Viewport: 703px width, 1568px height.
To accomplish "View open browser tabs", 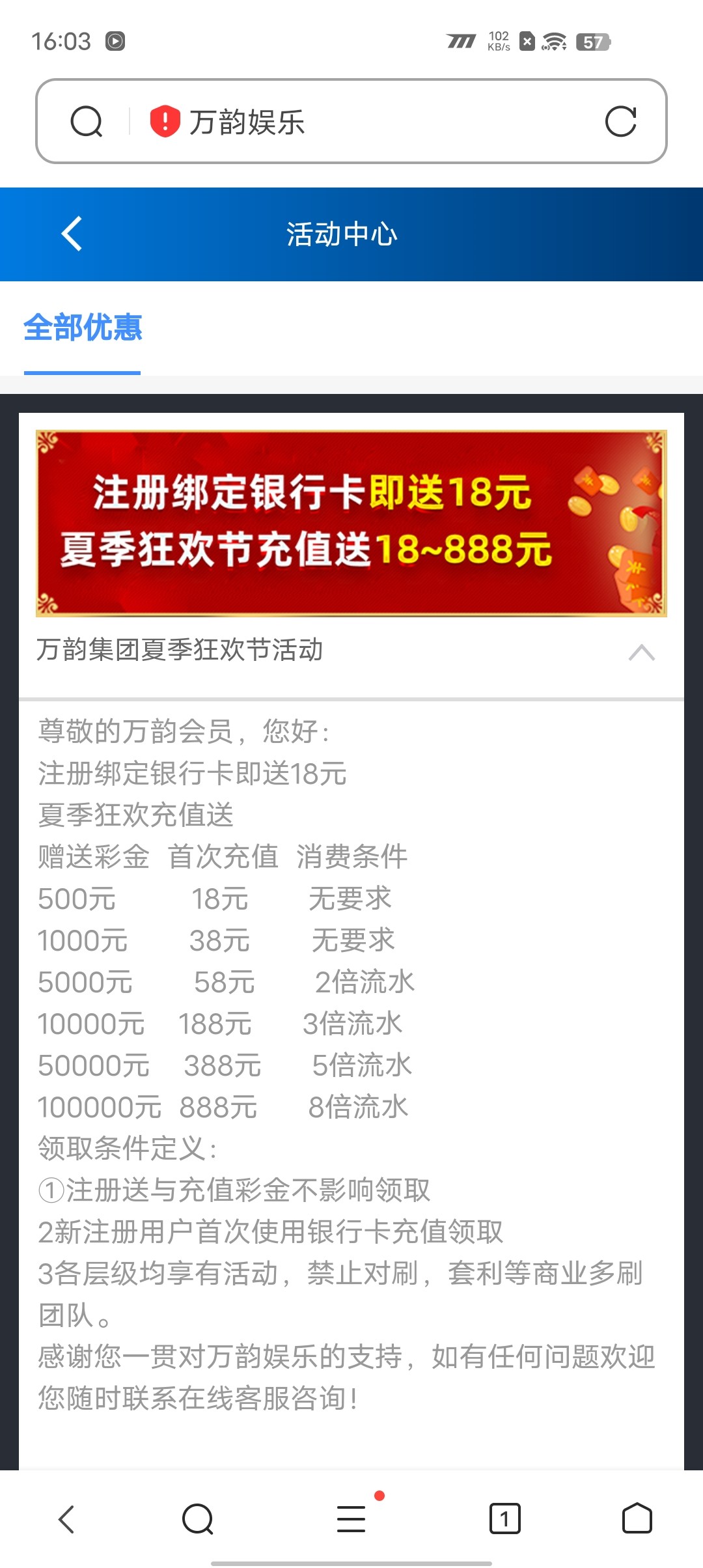I will point(504,1519).
